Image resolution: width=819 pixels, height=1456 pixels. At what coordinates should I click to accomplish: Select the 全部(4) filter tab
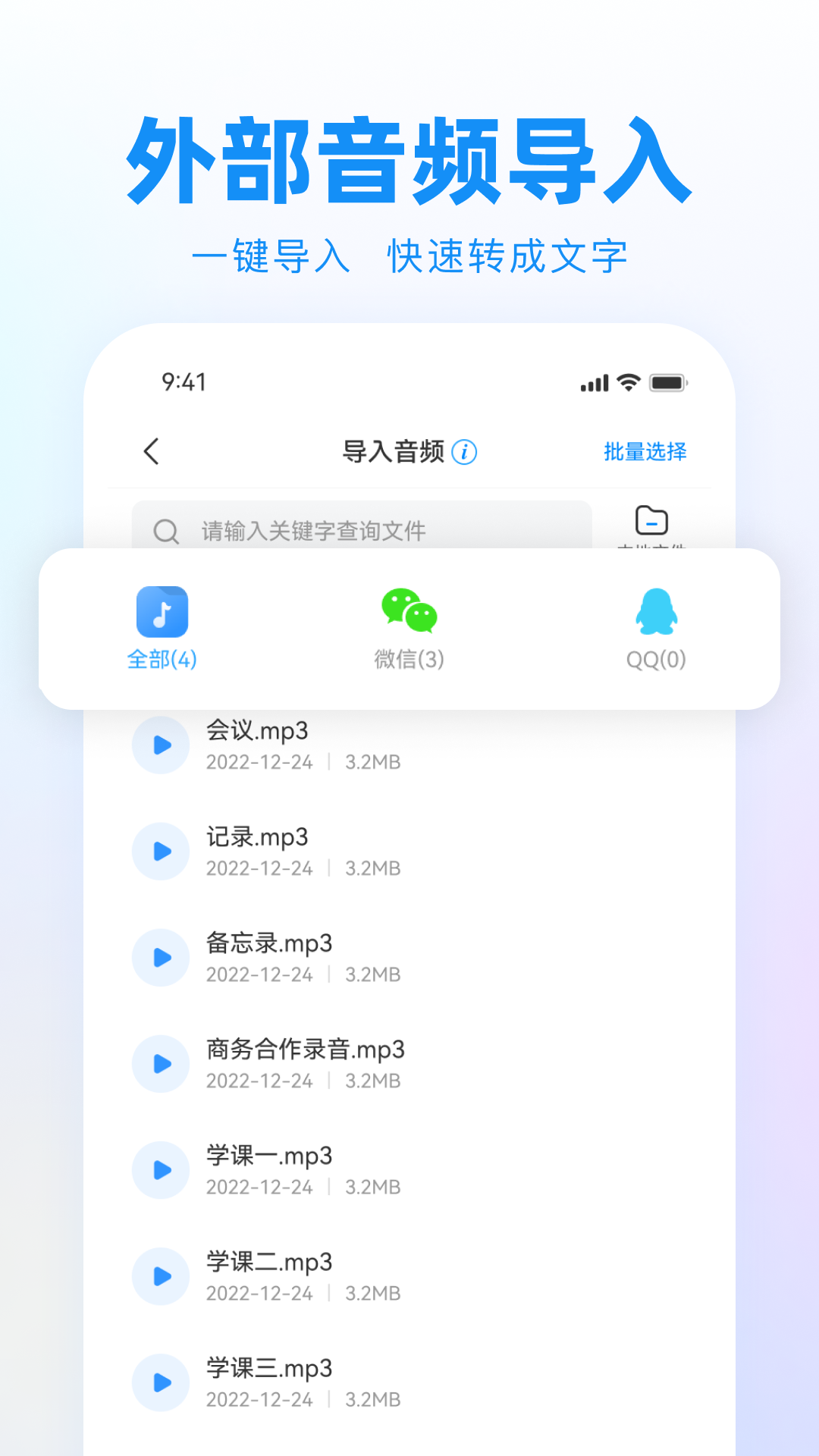[160, 660]
